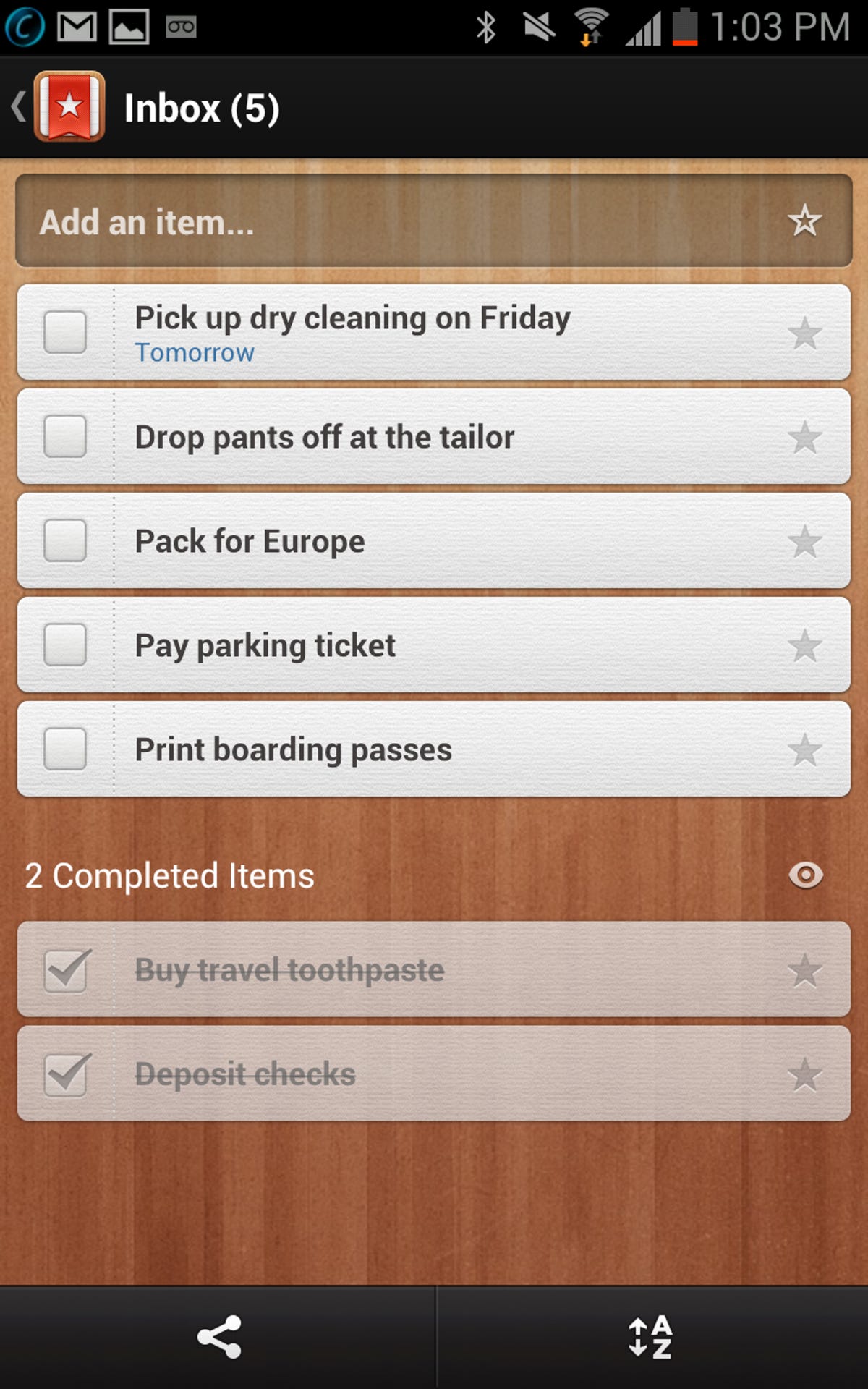Viewport: 868px width, 1389px height.
Task: Hide completed items using the eye toggle
Action: click(805, 875)
